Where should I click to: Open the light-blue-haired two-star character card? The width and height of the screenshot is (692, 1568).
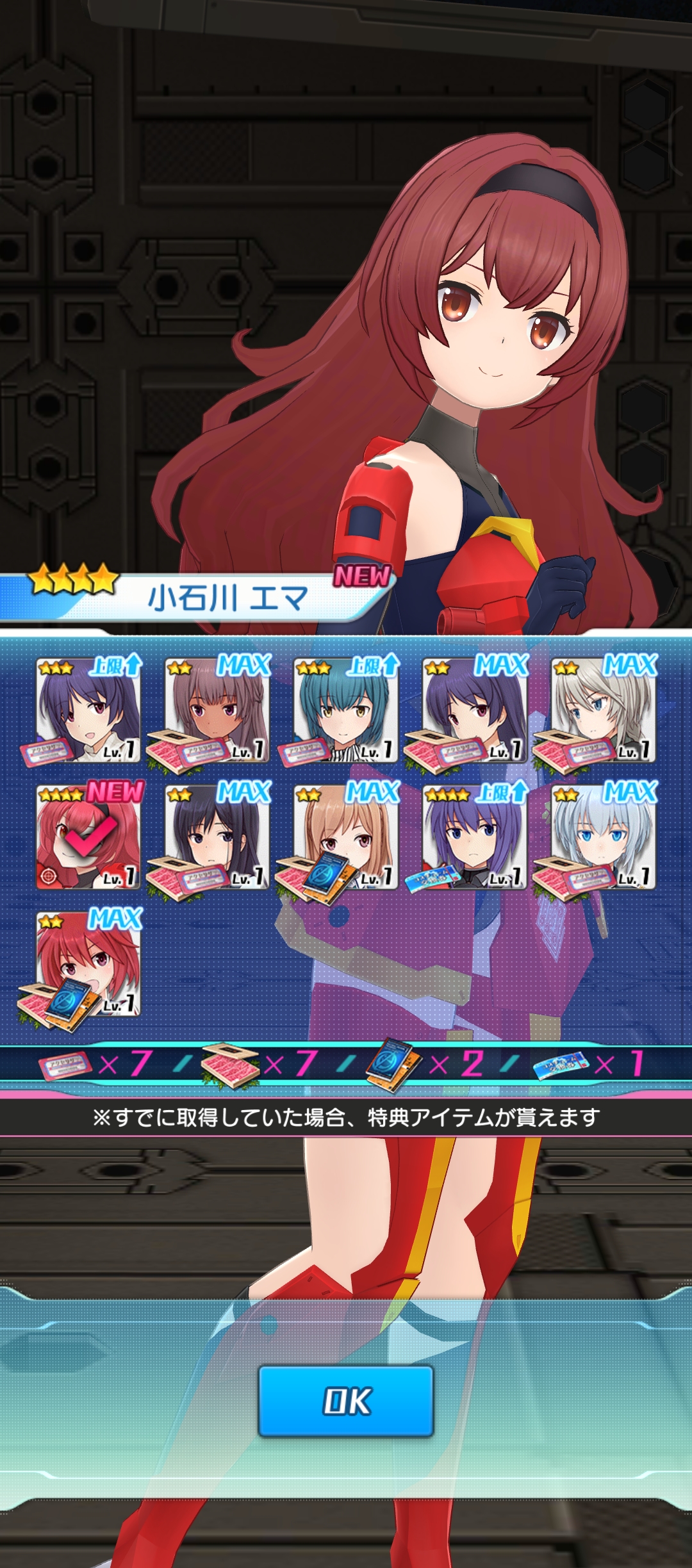tap(604, 837)
